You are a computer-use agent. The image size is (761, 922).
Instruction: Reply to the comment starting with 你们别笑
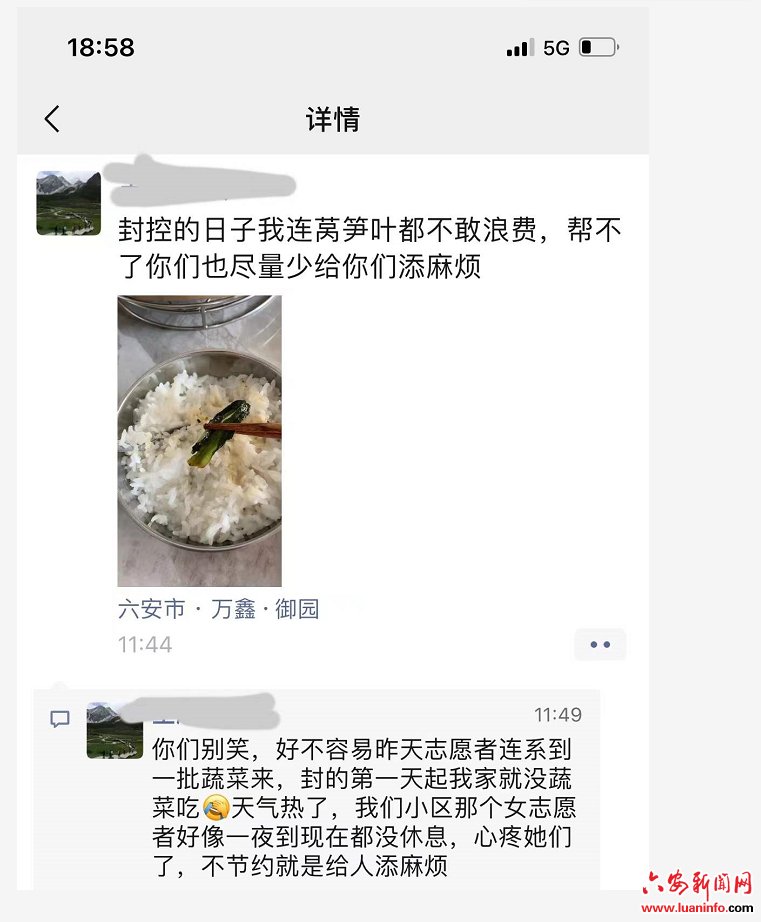pos(364,805)
